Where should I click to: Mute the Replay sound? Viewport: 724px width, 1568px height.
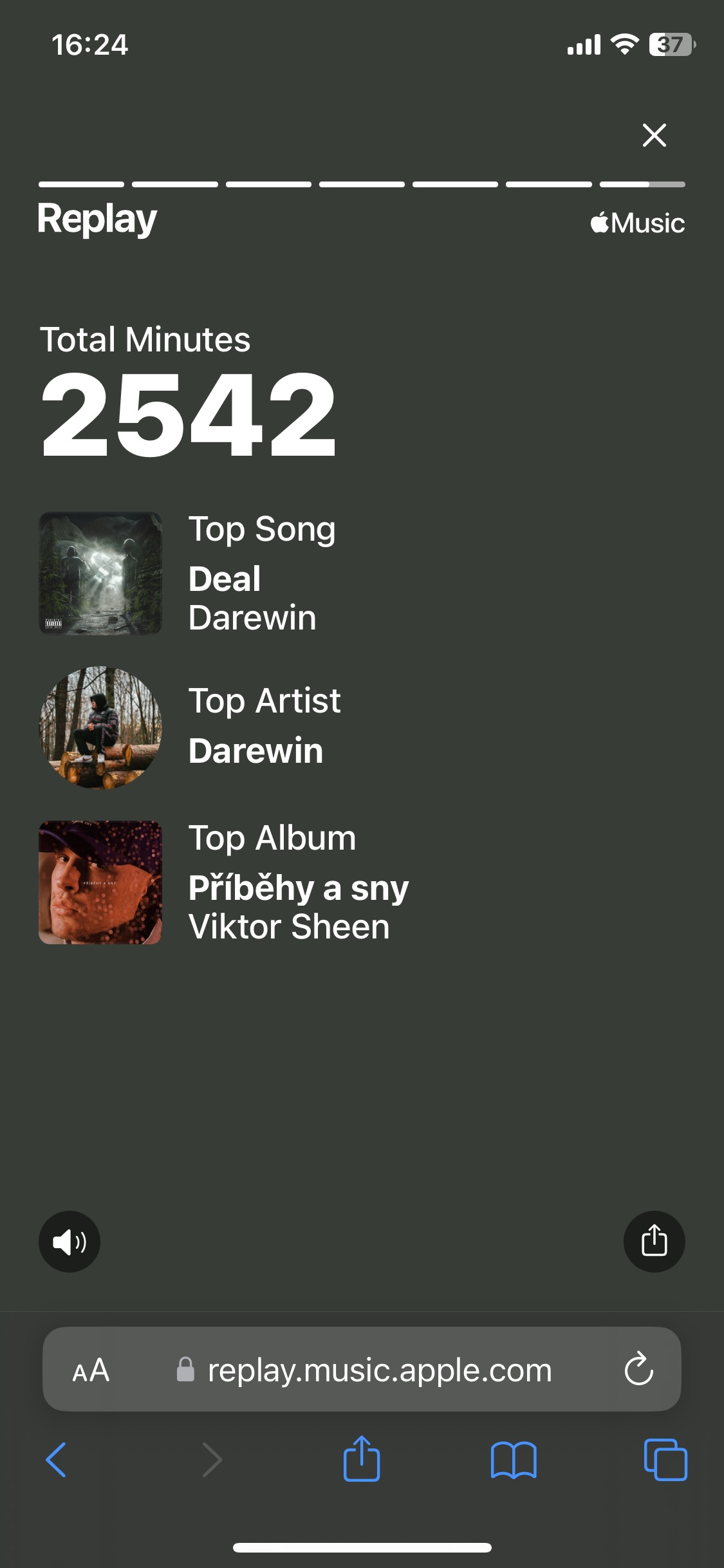click(70, 1242)
